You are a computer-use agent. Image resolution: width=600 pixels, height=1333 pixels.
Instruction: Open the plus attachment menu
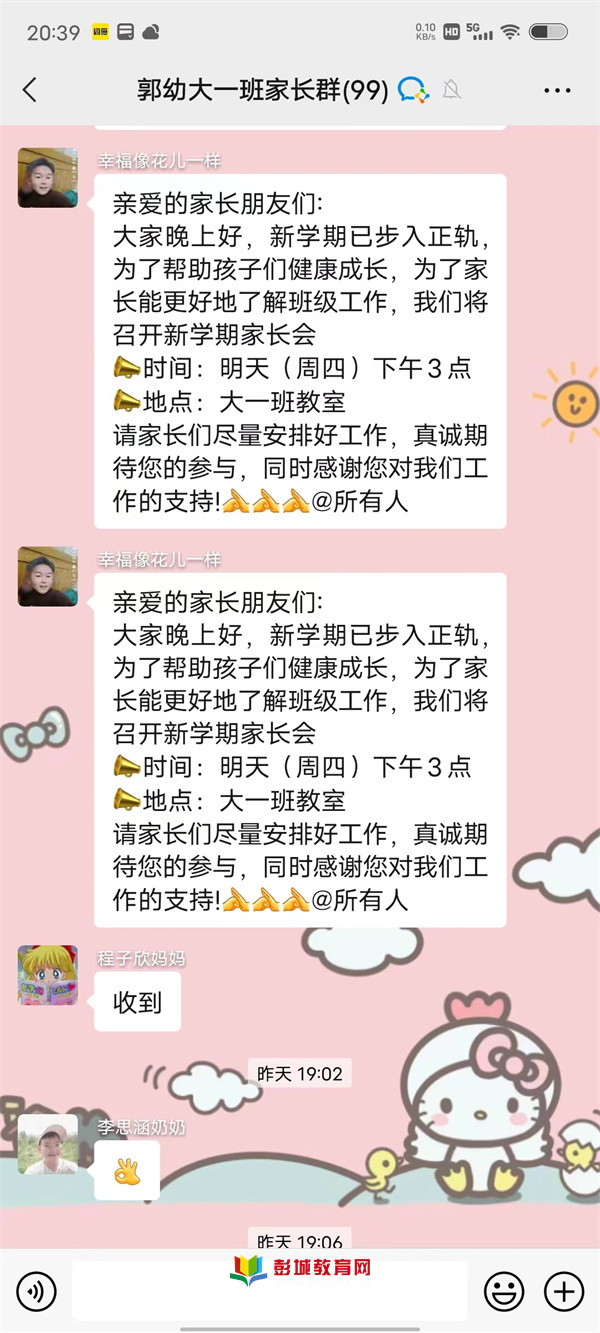(x=564, y=1292)
